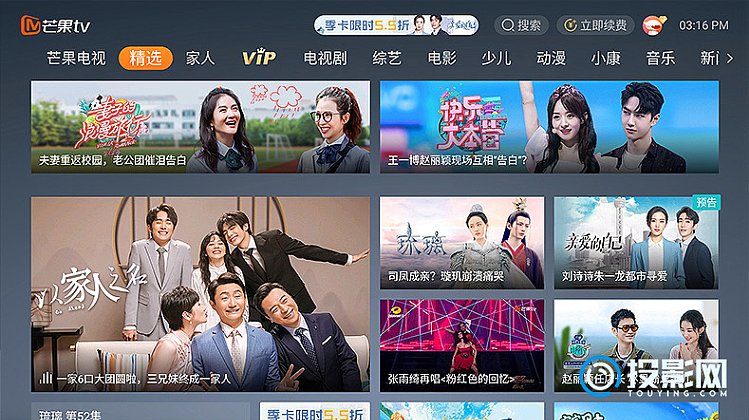Open the 少儿 tab

coord(496,58)
